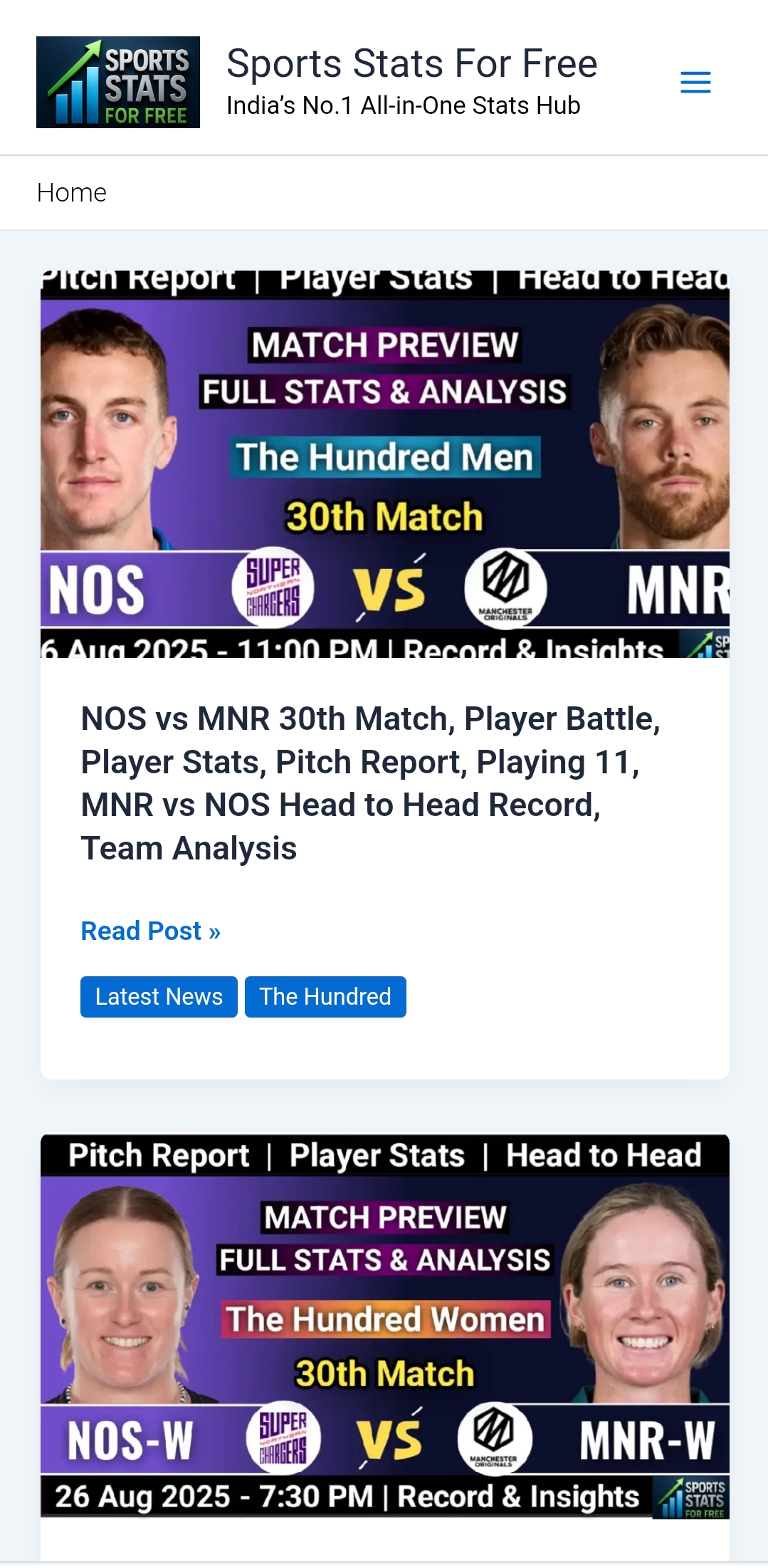Open the NOS vs MNR 30th Match article title
Screen dimensions: 768x1568
370,783
